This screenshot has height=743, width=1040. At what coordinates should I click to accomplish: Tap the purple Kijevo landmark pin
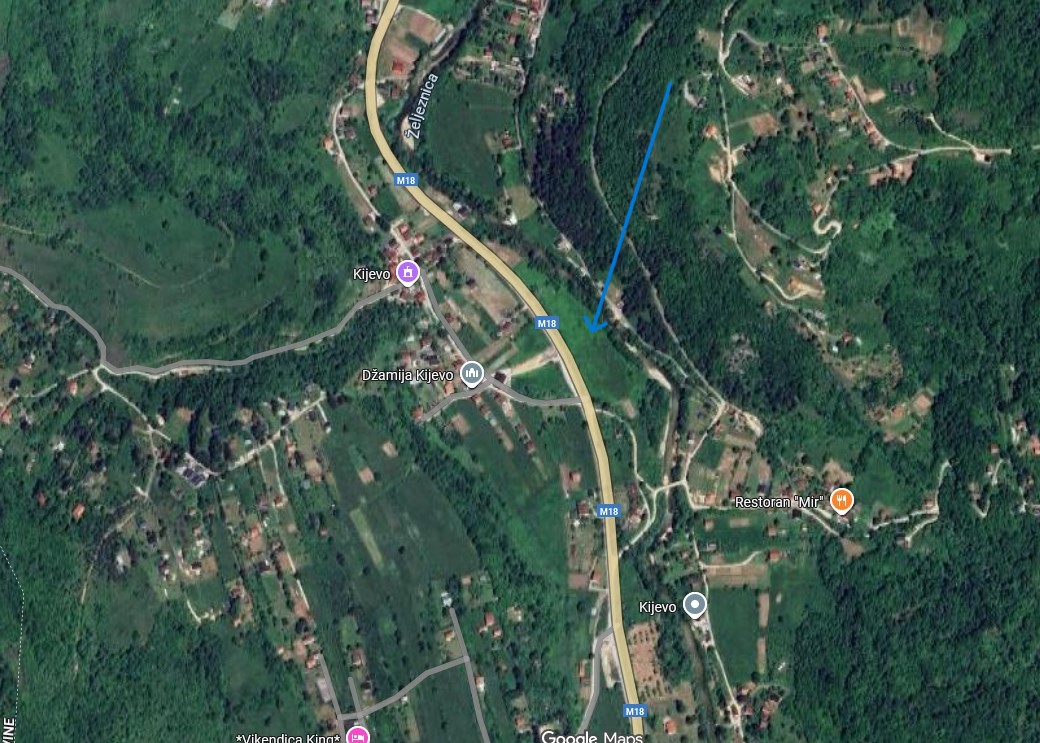pyautogui.click(x=407, y=272)
